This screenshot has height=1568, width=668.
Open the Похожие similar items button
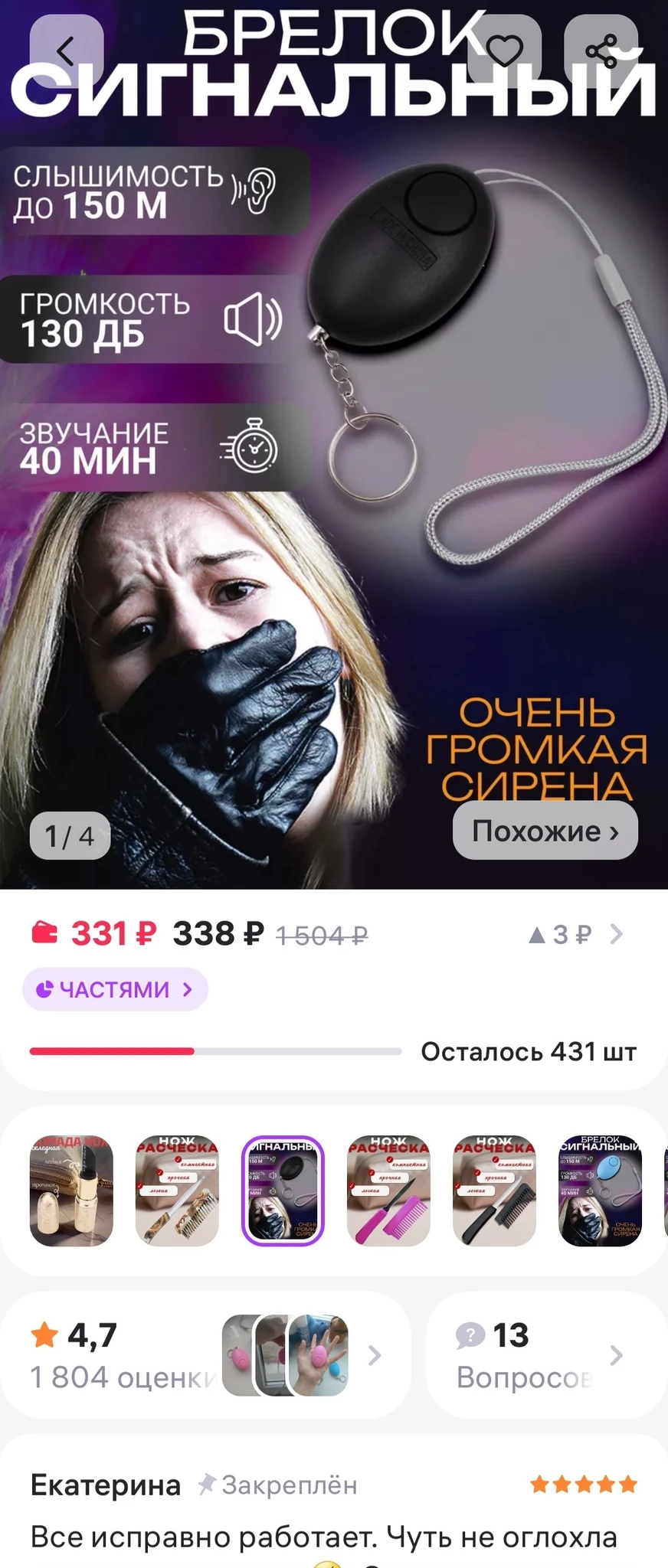click(x=545, y=831)
